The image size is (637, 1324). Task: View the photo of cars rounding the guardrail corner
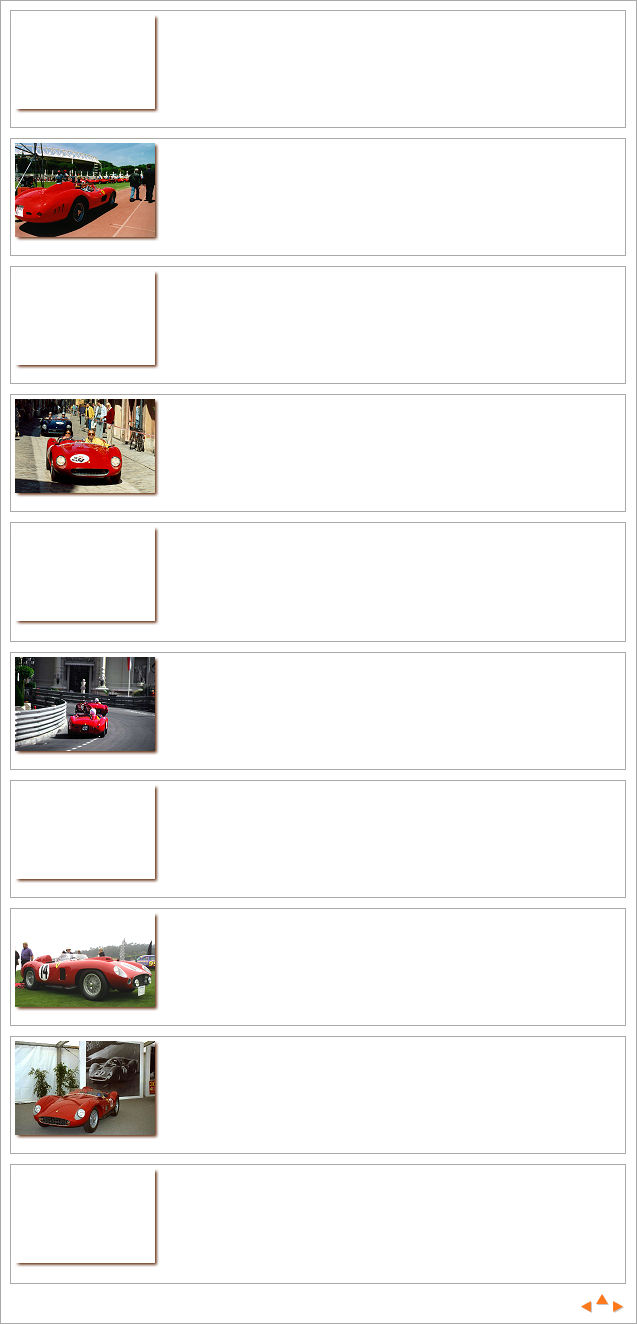(x=85, y=704)
